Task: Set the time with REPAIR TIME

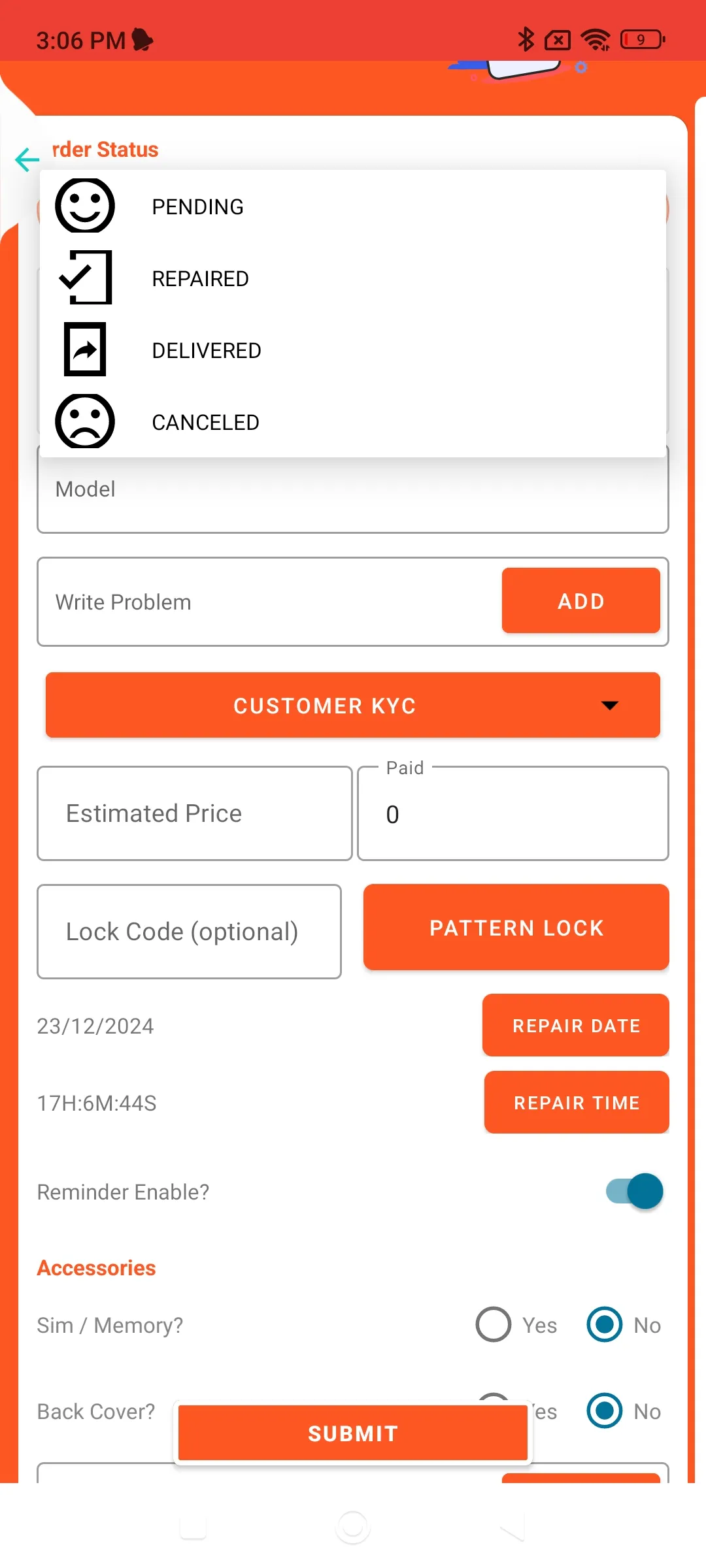Action: click(x=576, y=1102)
